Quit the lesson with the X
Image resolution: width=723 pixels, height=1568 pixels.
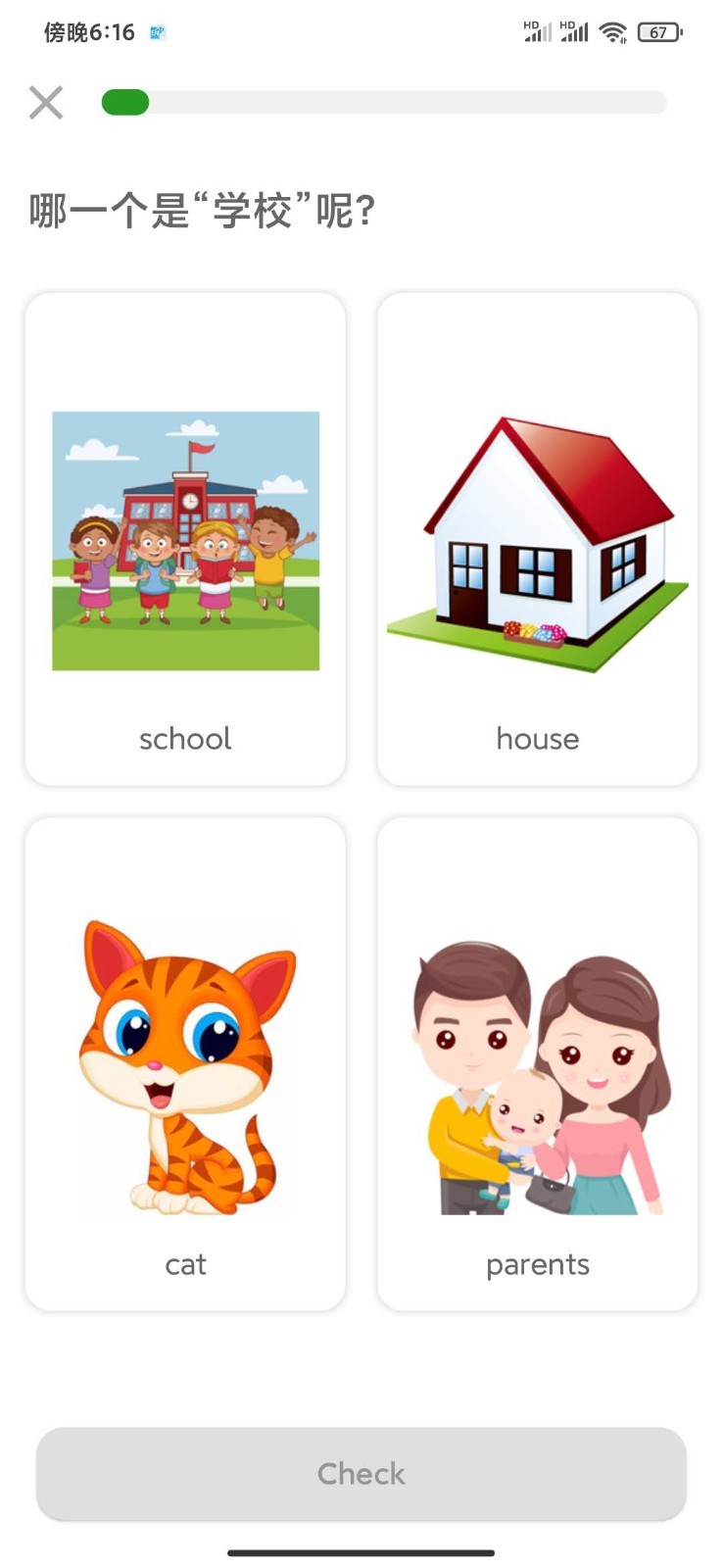[x=45, y=102]
